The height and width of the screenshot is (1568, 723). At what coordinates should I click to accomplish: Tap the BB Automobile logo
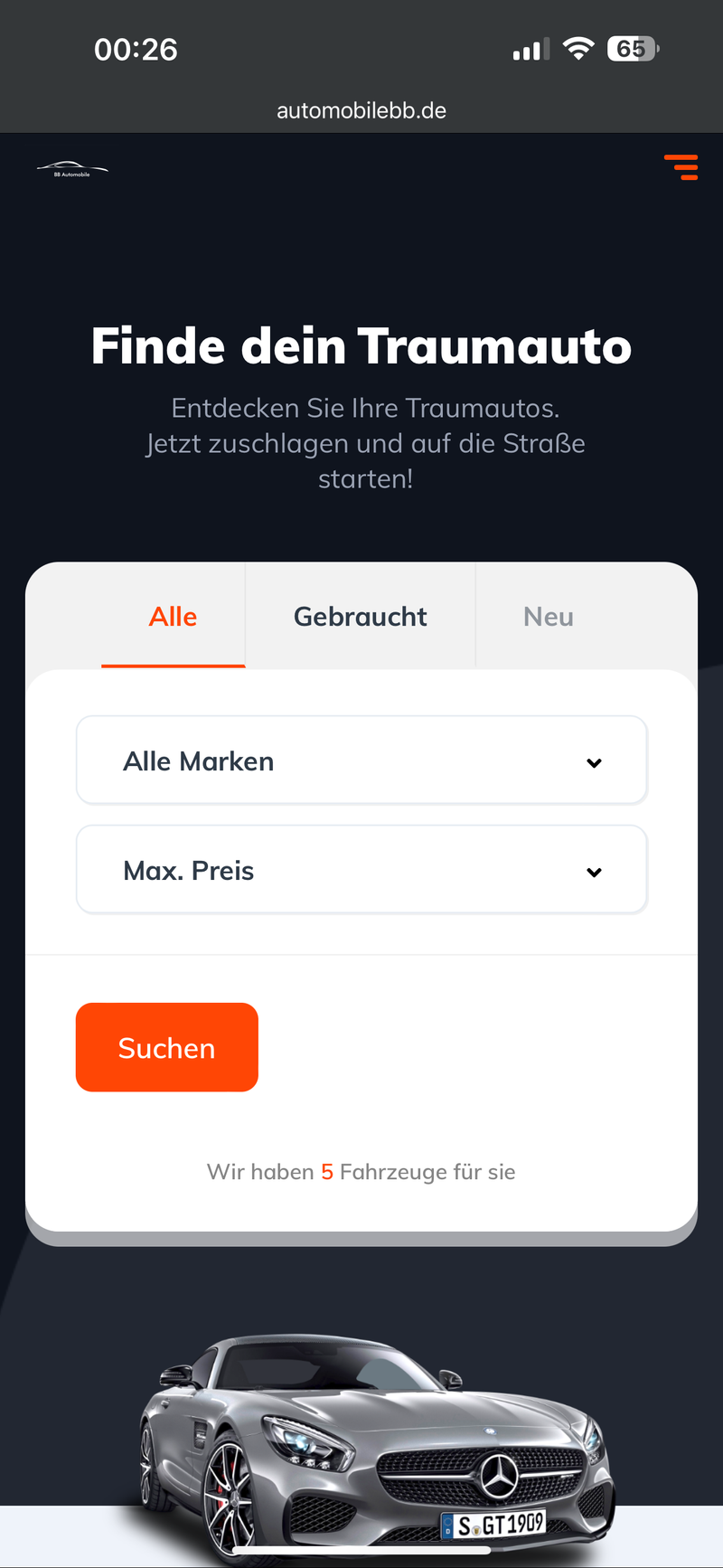pos(72,169)
